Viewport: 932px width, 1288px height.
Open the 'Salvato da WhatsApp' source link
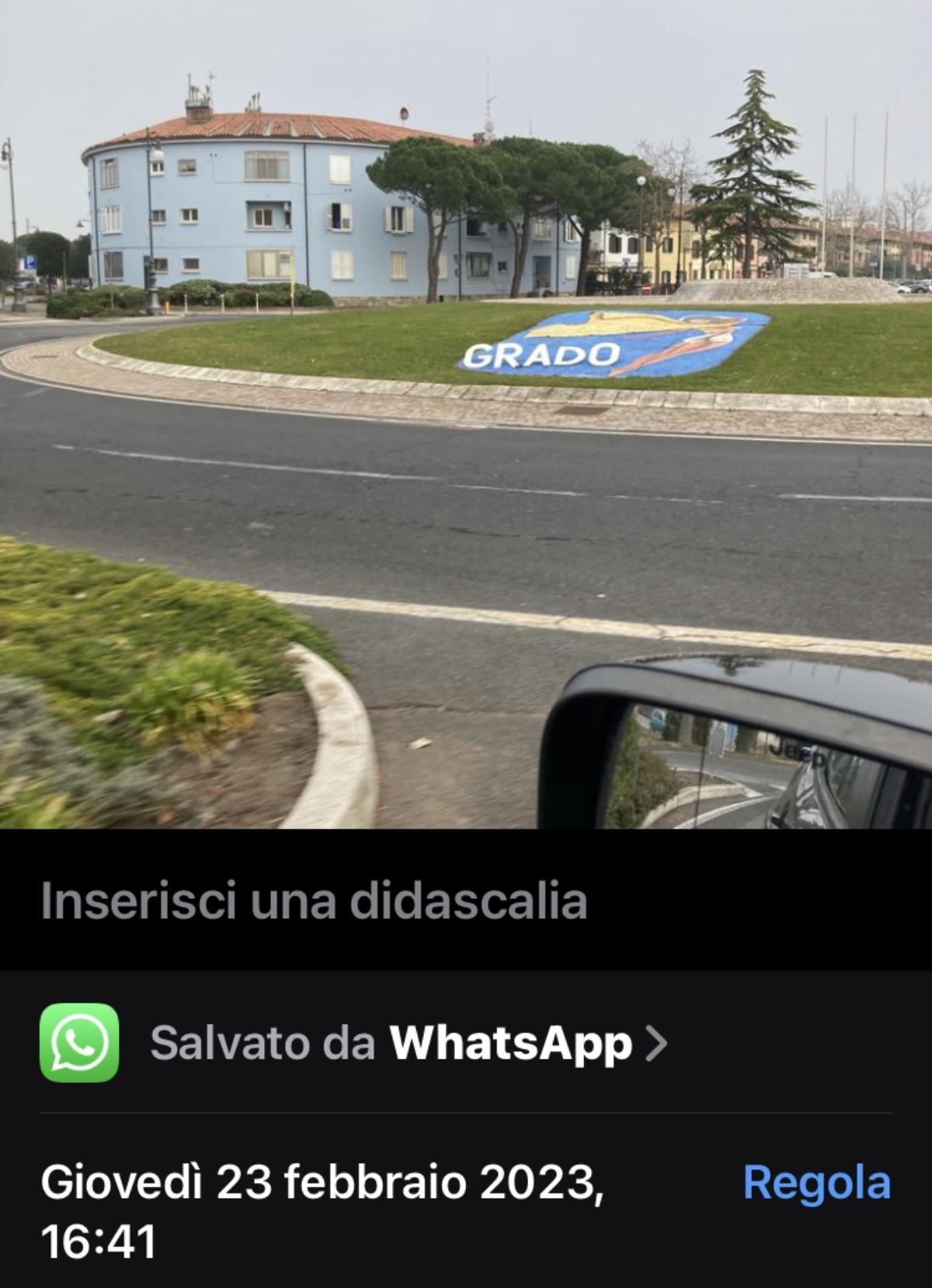[408, 1043]
